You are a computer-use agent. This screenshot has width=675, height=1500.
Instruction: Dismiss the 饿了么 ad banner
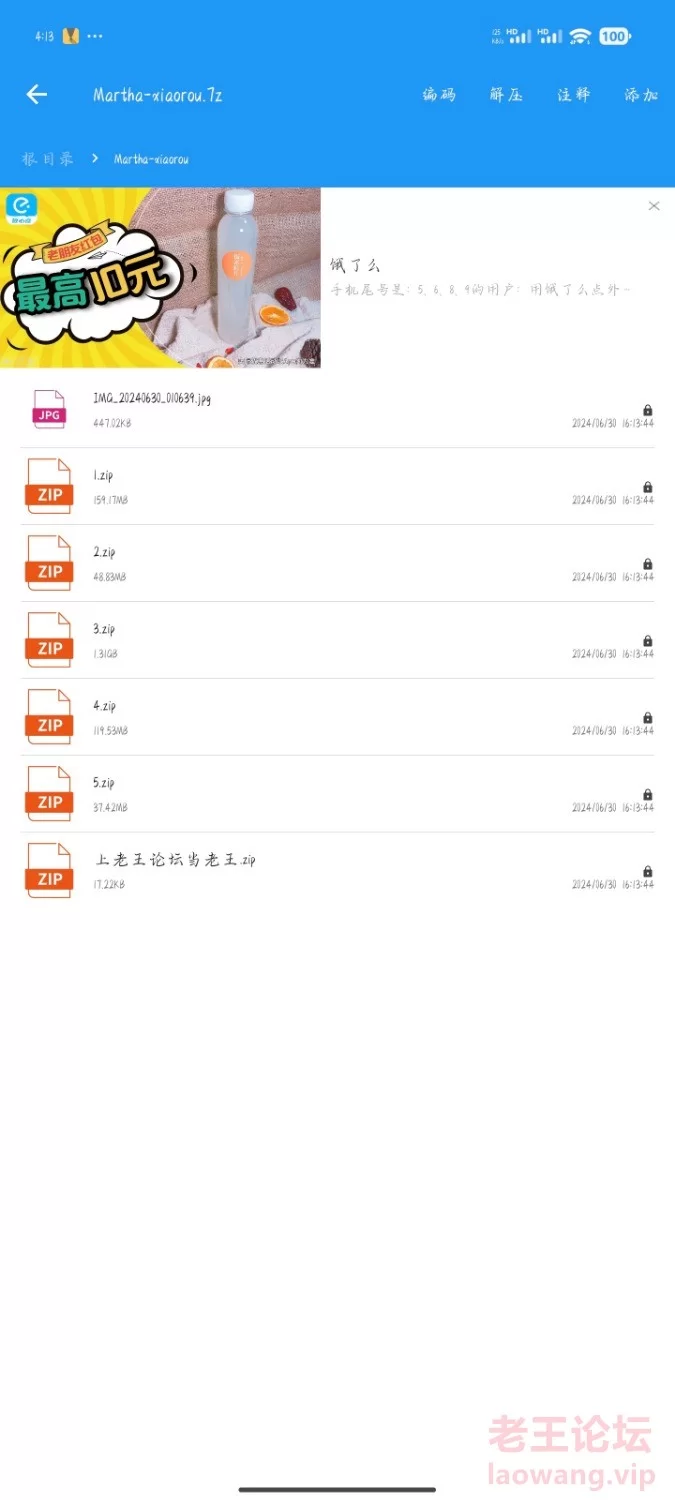coord(654,206)
